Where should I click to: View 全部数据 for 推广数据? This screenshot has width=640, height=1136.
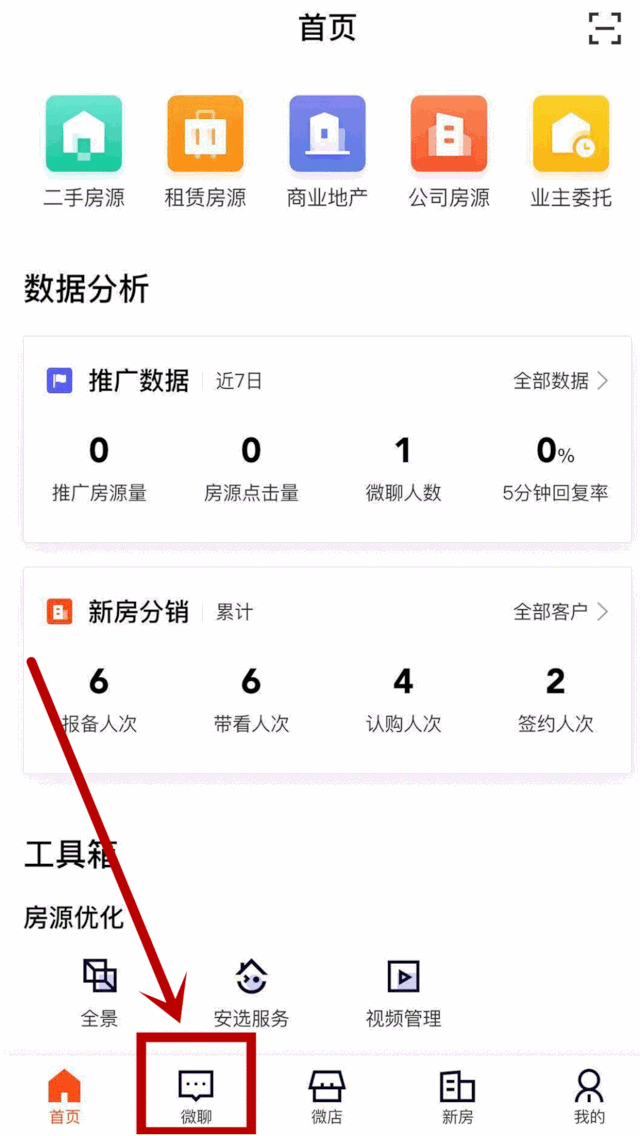click(560, 381)
